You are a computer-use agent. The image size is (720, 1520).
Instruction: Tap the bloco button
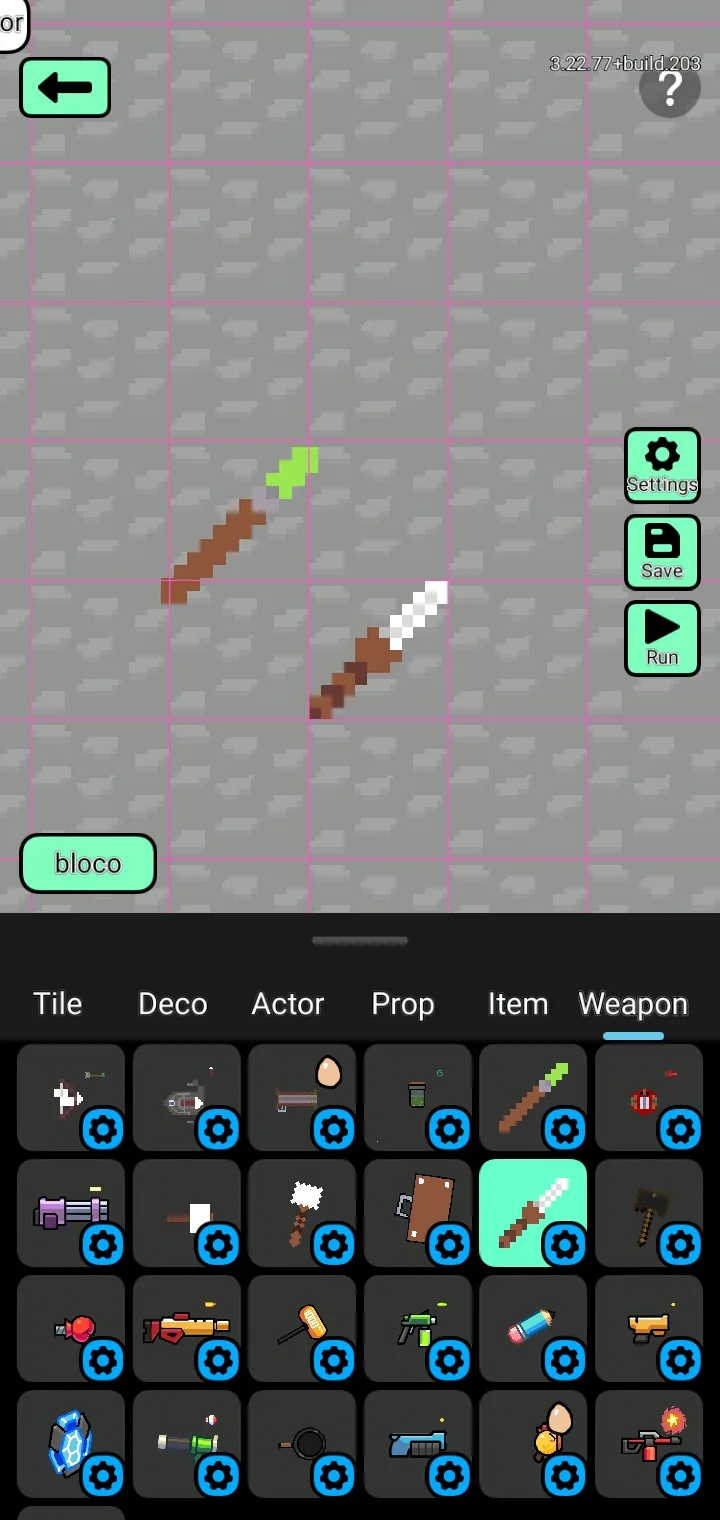coord(88,863)
